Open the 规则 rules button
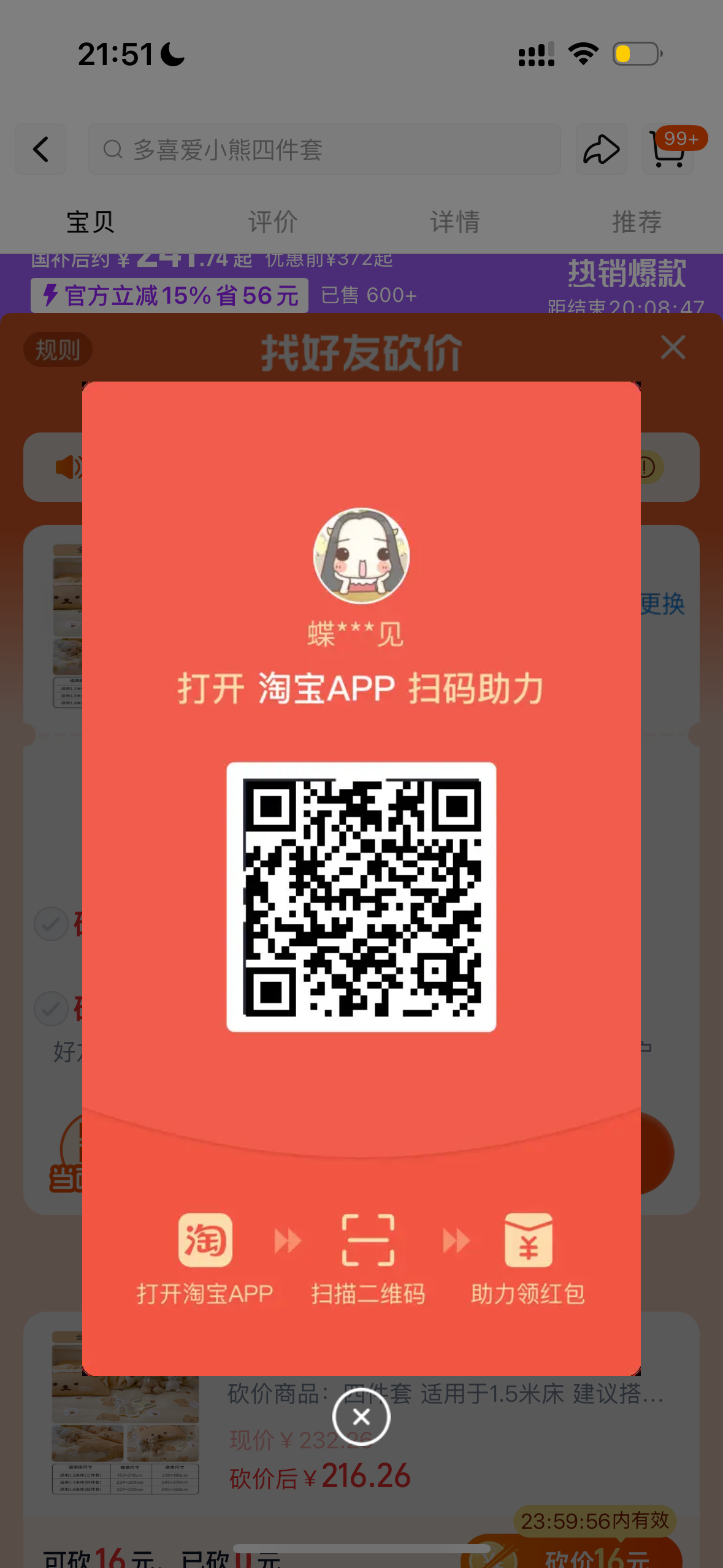 pos(58,350)
